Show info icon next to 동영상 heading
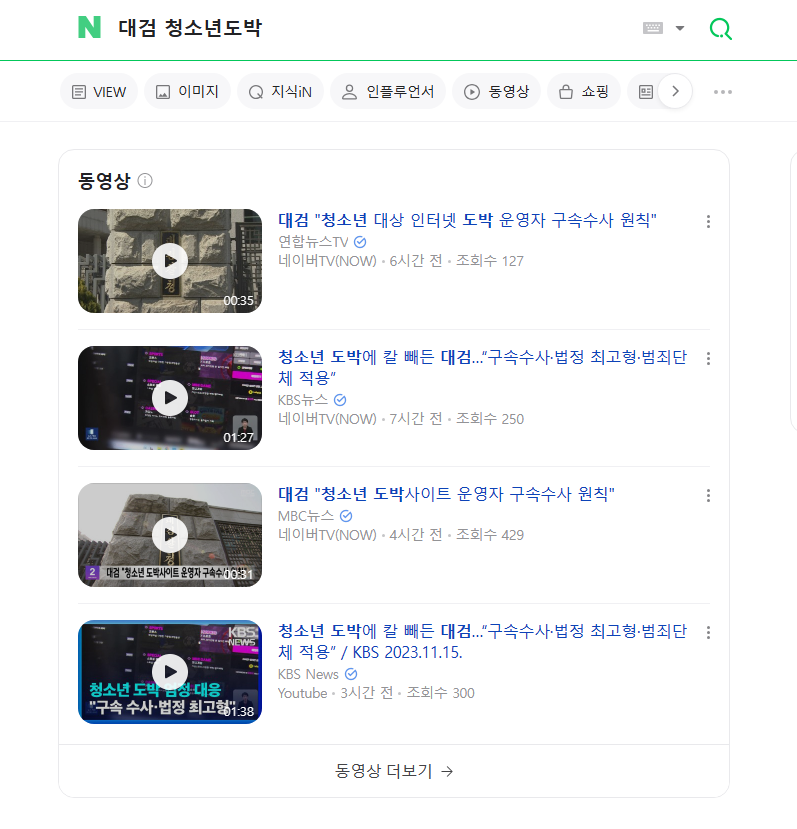This screenshot has width=797, height=829. (x=145, y=181)
